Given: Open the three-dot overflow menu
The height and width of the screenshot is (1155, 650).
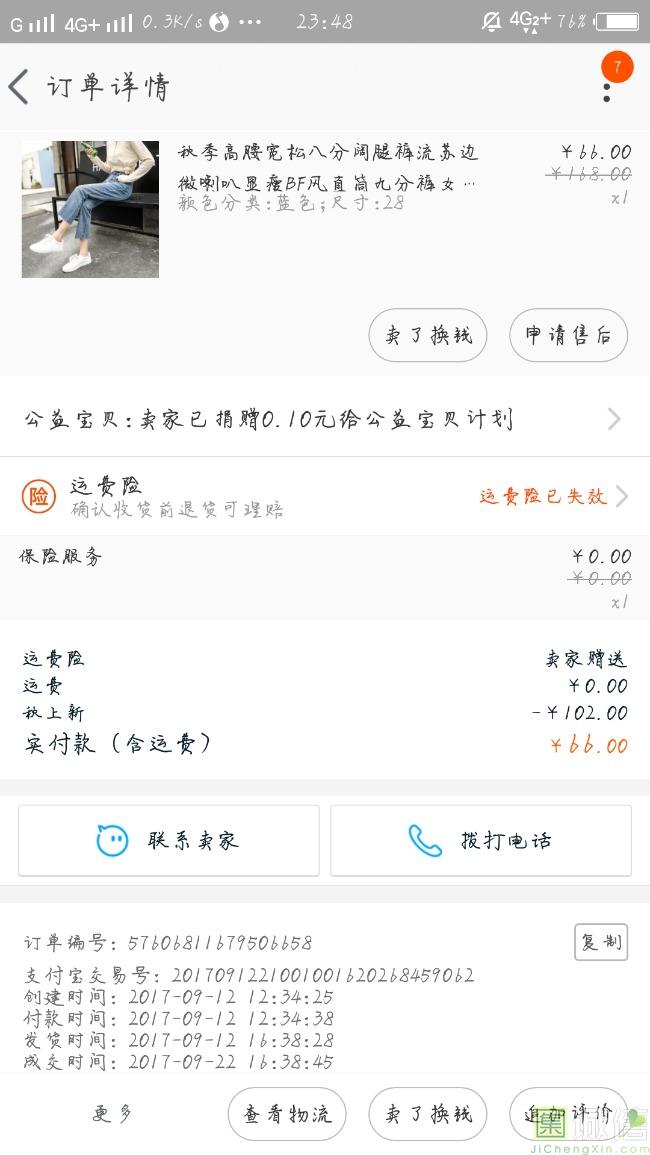Looking at the screenshot, I should tap(606, 90).
